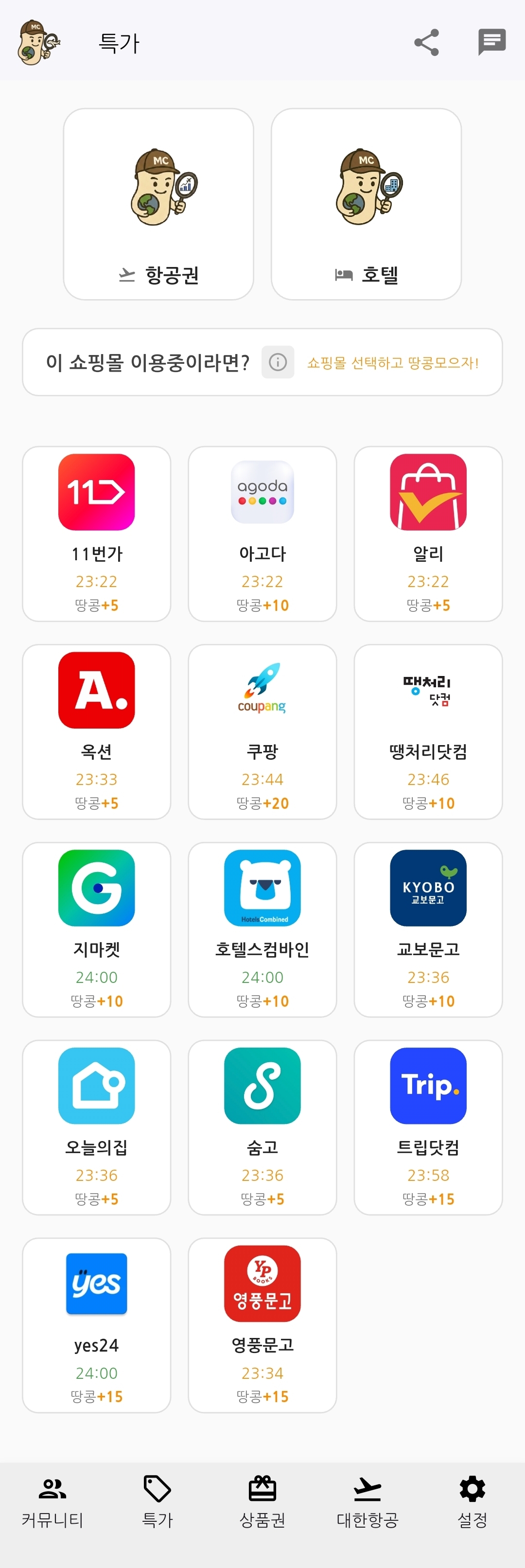This screenshot has width=525, height=1568.
Task: Open the message icon in top bar
Action: (x=491, y=42)
